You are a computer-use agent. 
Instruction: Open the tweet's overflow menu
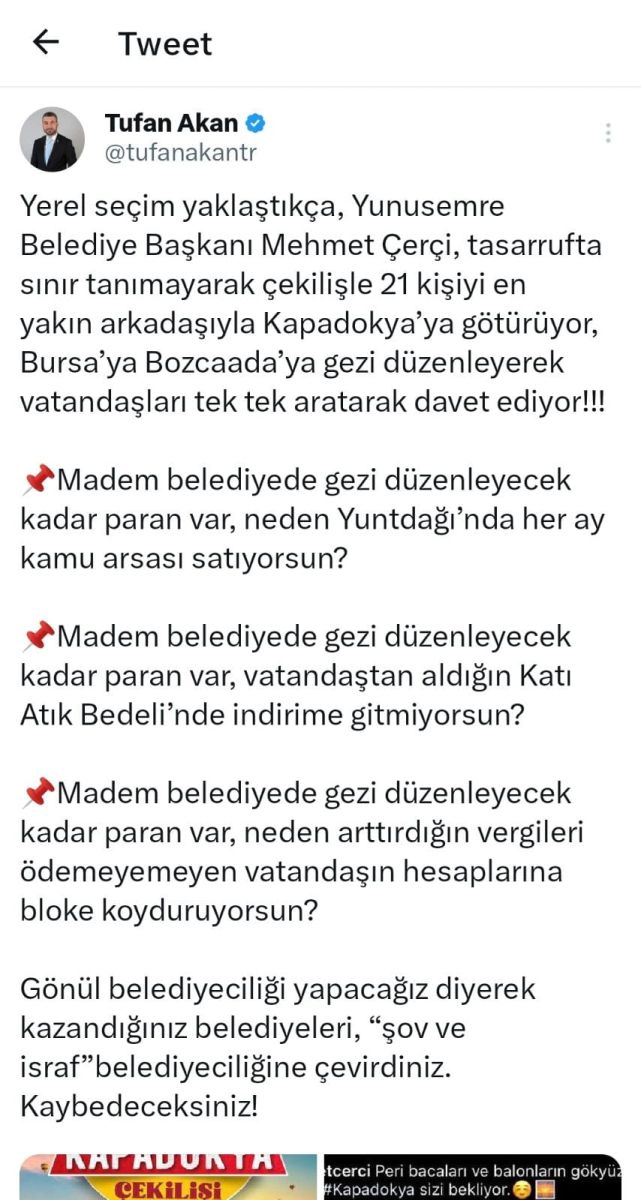click(x=607, y=133)
